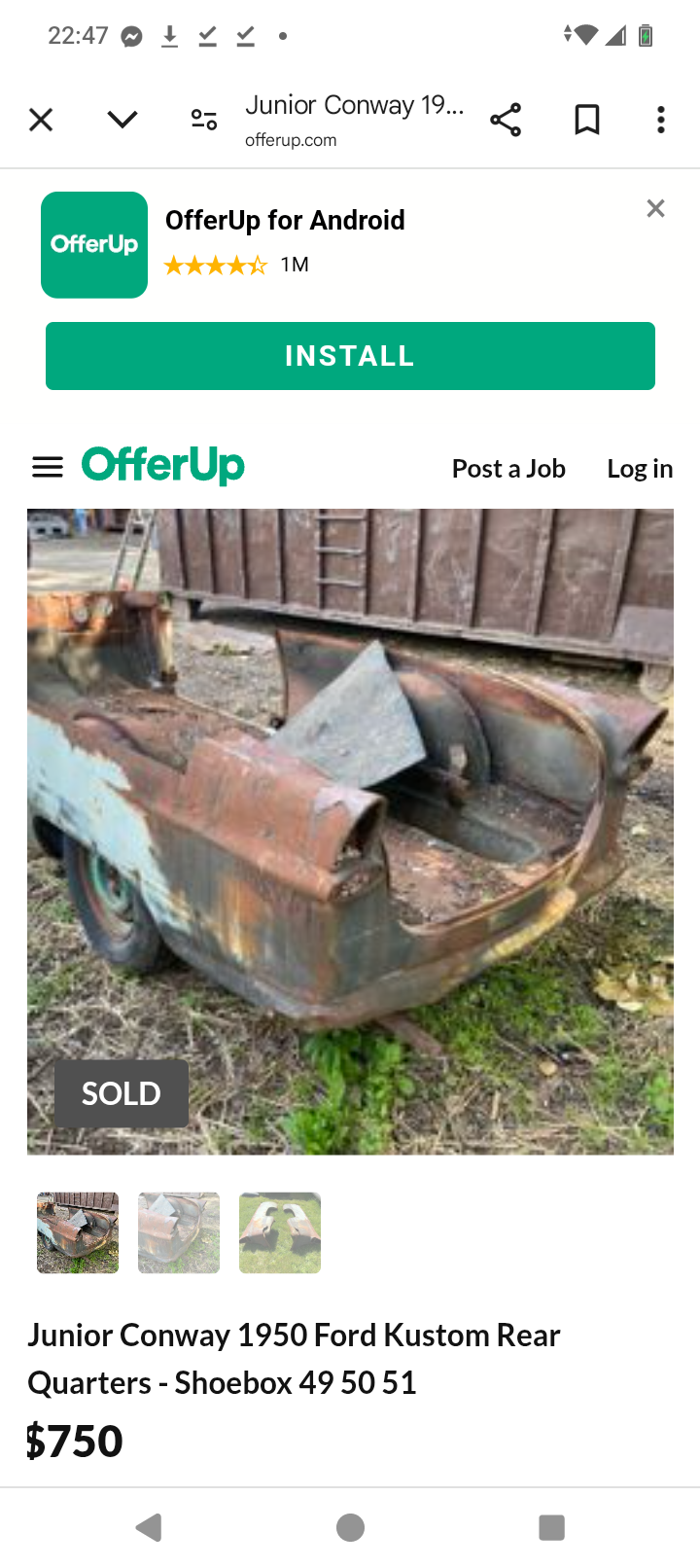Select the first photo thumbnail

click(x=78, y=1232)
